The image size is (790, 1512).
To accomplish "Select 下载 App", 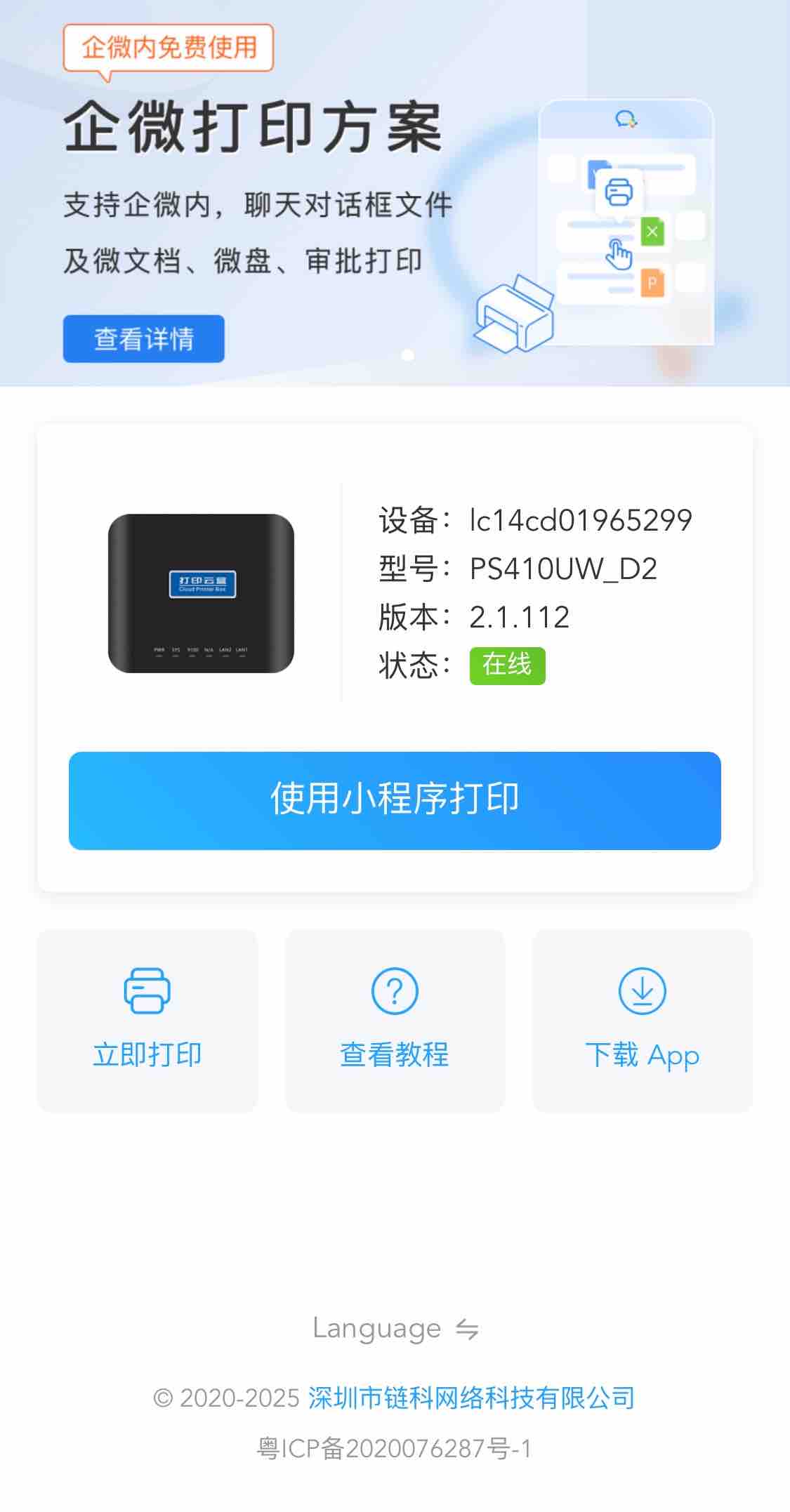I will [x=642, y=1021].
